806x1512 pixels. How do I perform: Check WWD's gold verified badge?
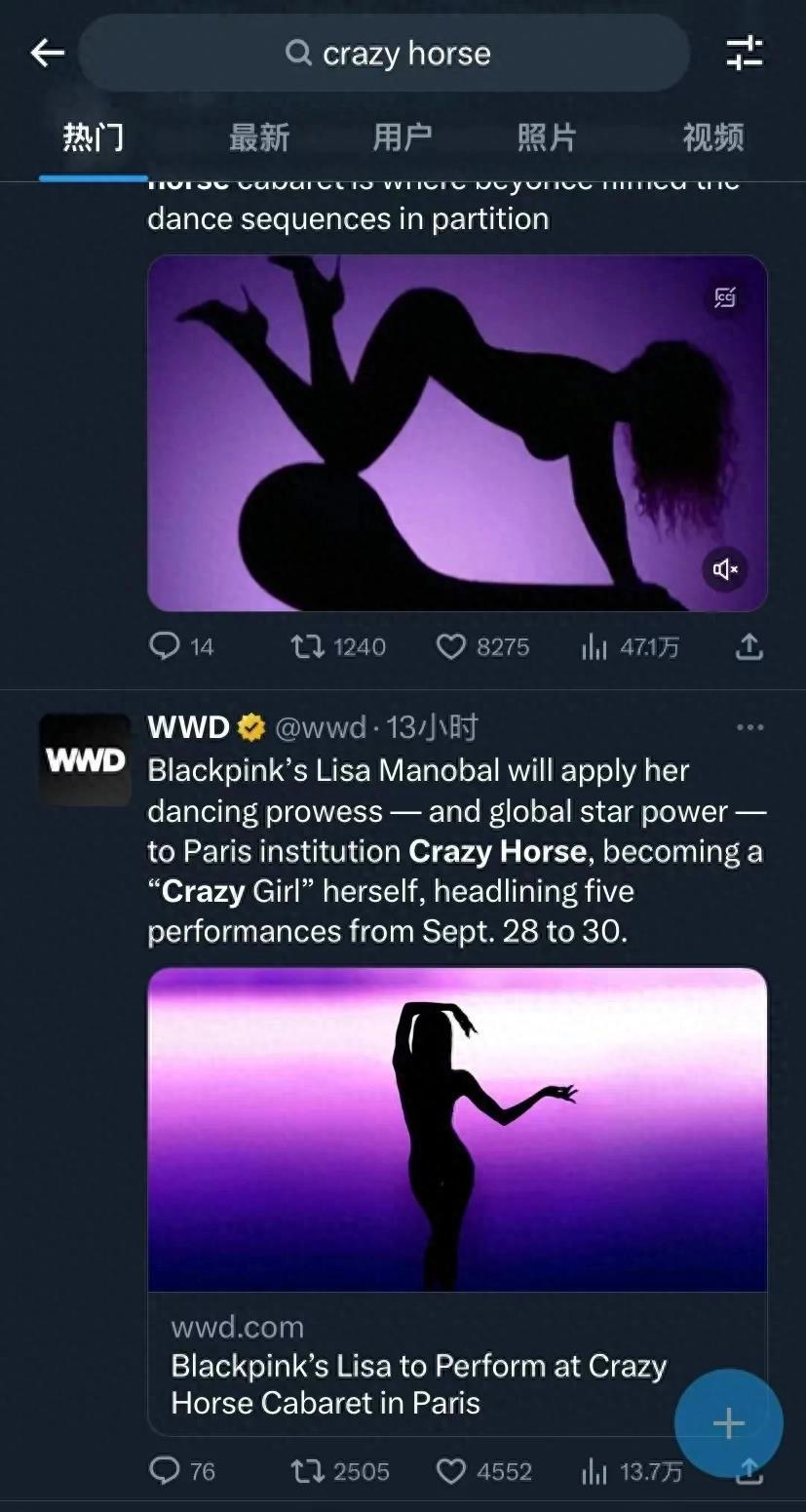click(251, 726)
